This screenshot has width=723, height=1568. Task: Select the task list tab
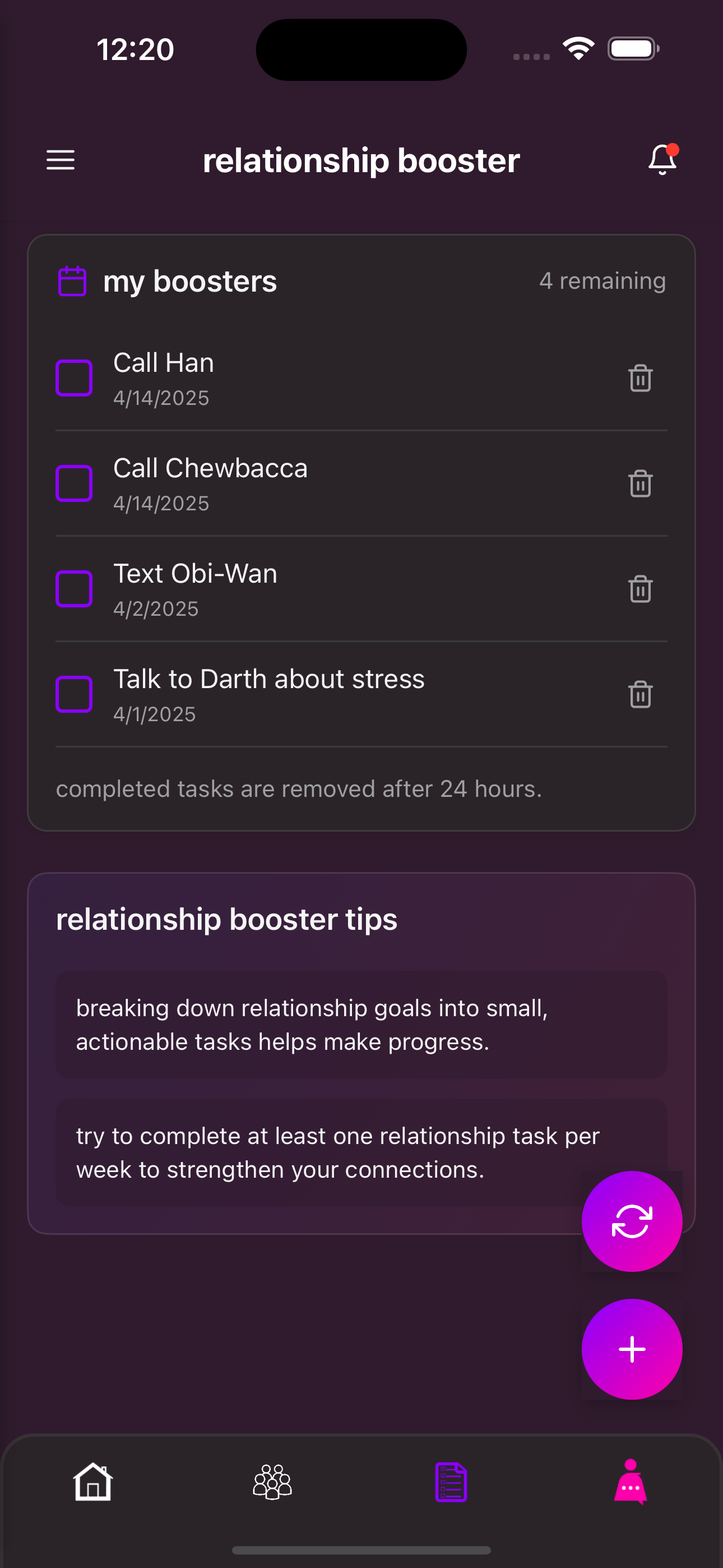451,1482
